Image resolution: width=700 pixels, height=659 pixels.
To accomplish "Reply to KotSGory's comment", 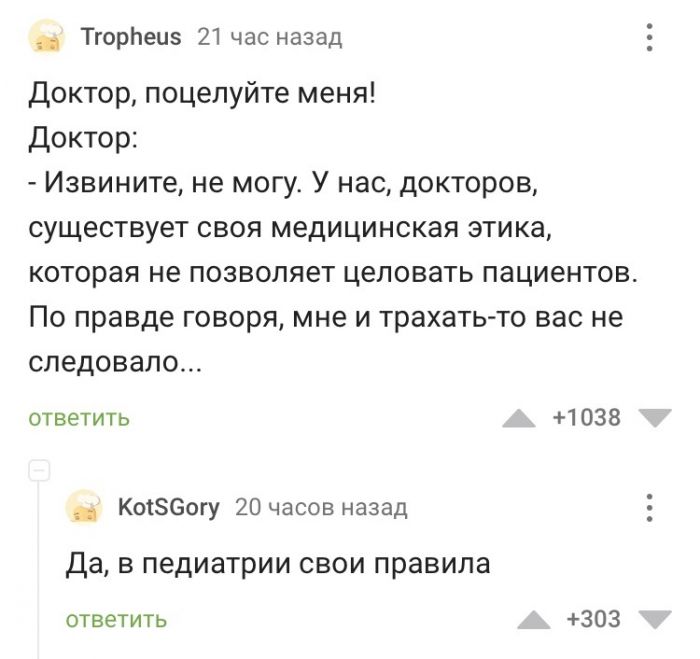I will point(116,620).
